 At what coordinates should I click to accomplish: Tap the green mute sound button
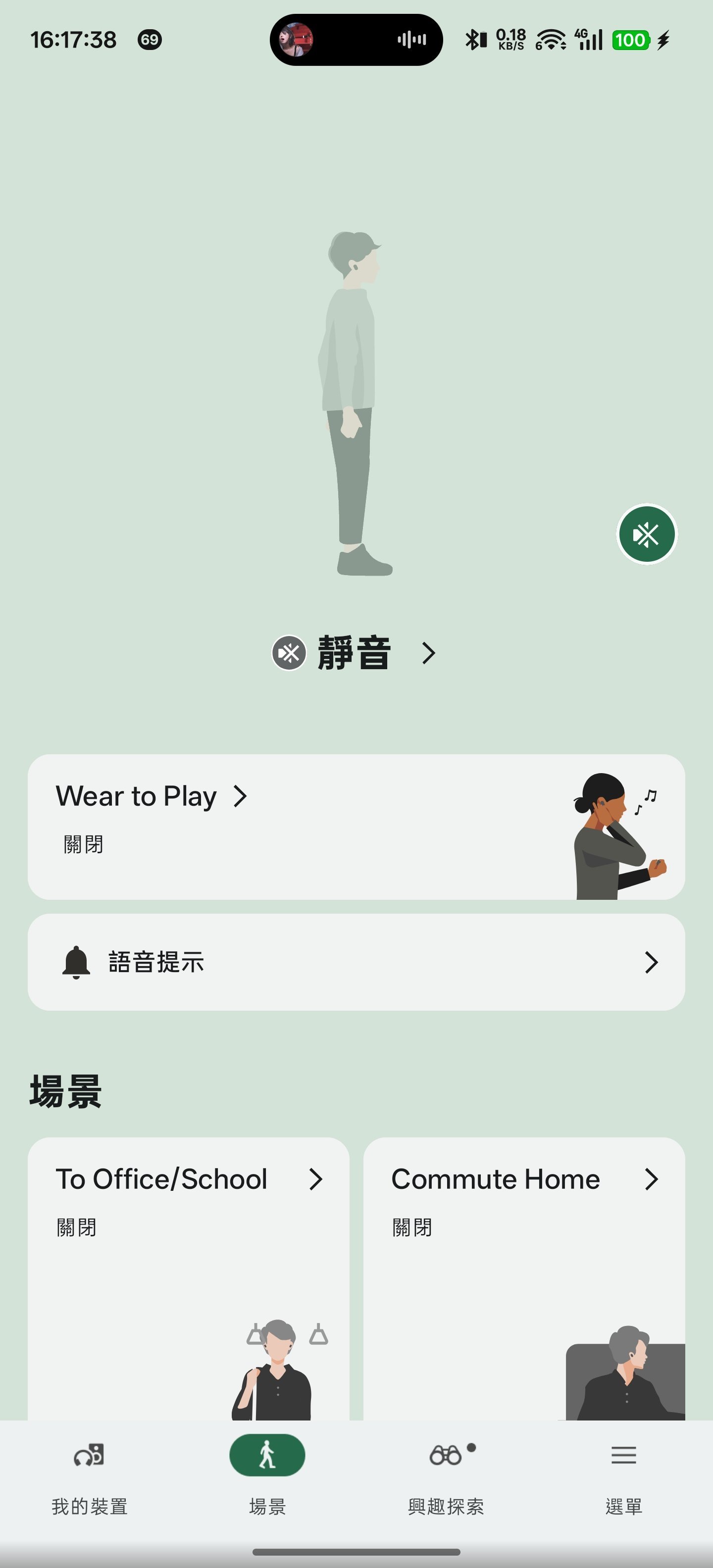(x=647, y=535)
